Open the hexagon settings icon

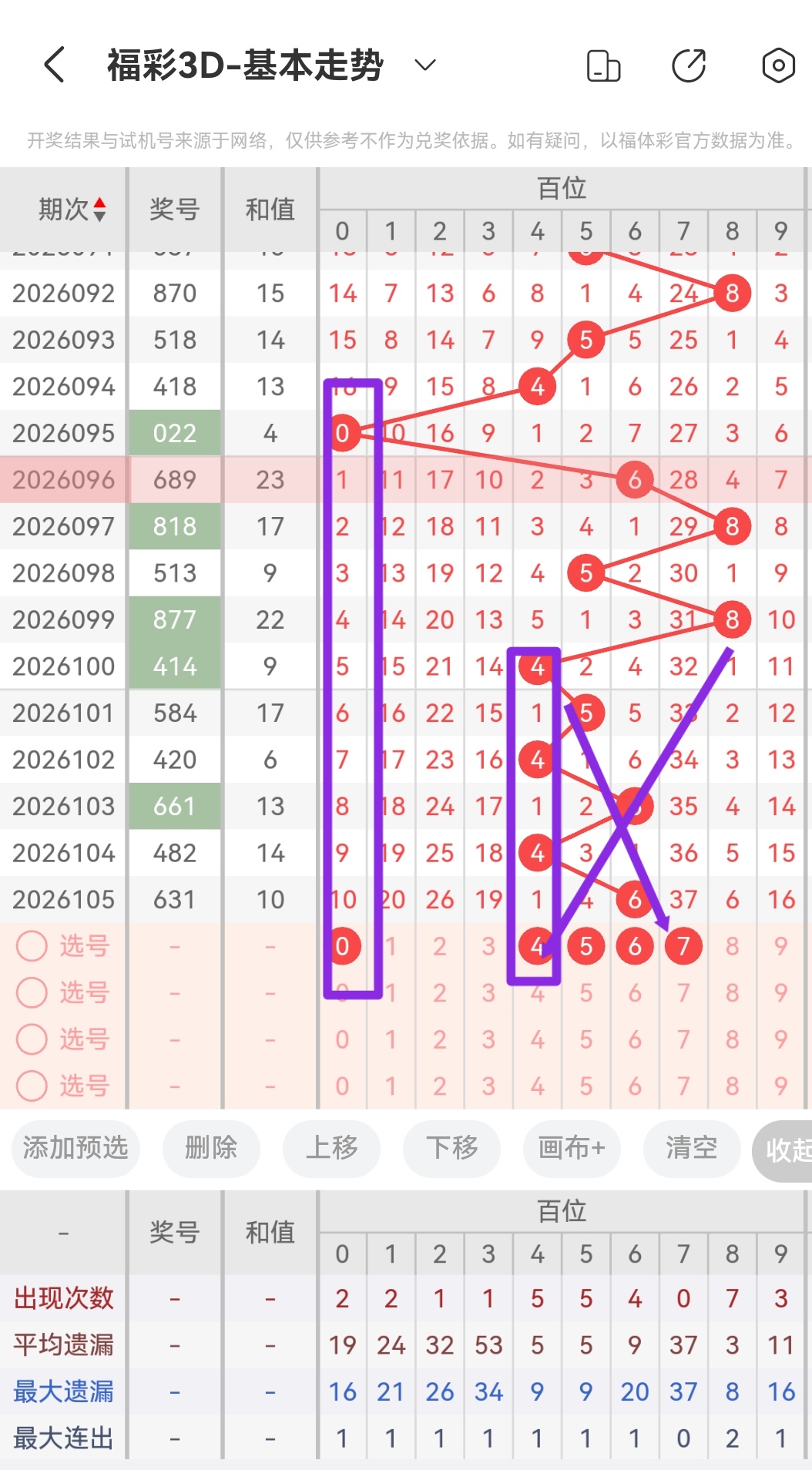(778, 65)
